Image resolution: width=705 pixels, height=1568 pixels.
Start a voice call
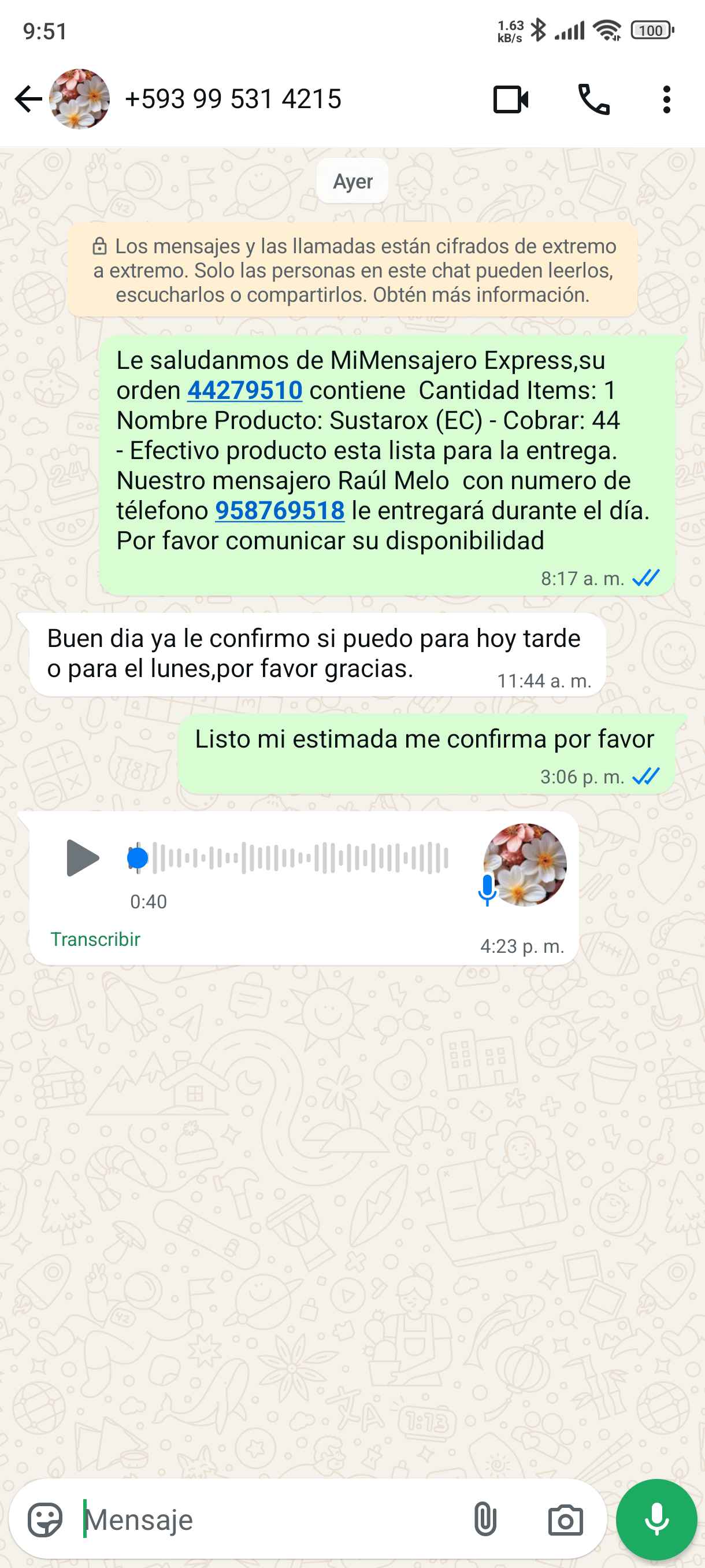pyautogui.click(x=593, y=99)
